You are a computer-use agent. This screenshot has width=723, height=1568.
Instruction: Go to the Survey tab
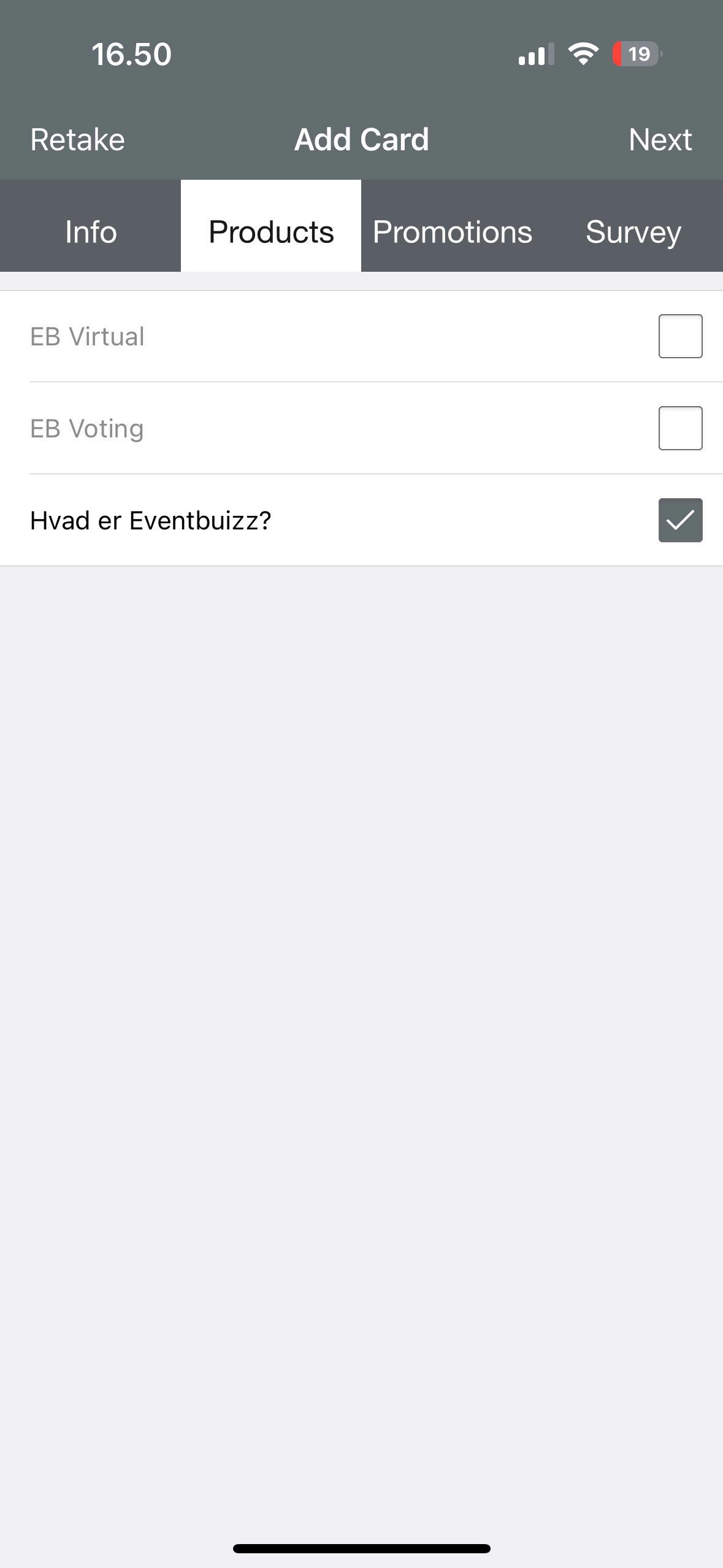click(633, 232)
